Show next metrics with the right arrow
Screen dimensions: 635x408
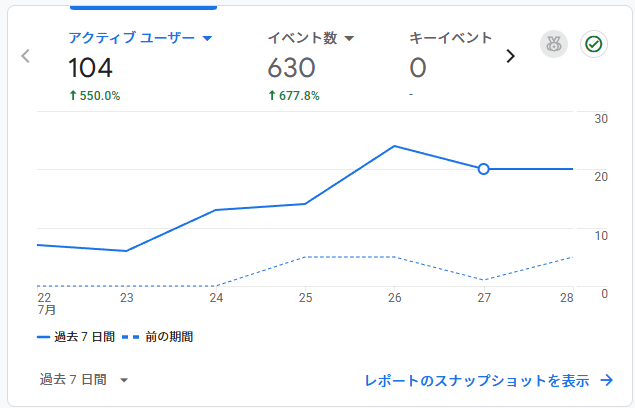tap(511, 56)
